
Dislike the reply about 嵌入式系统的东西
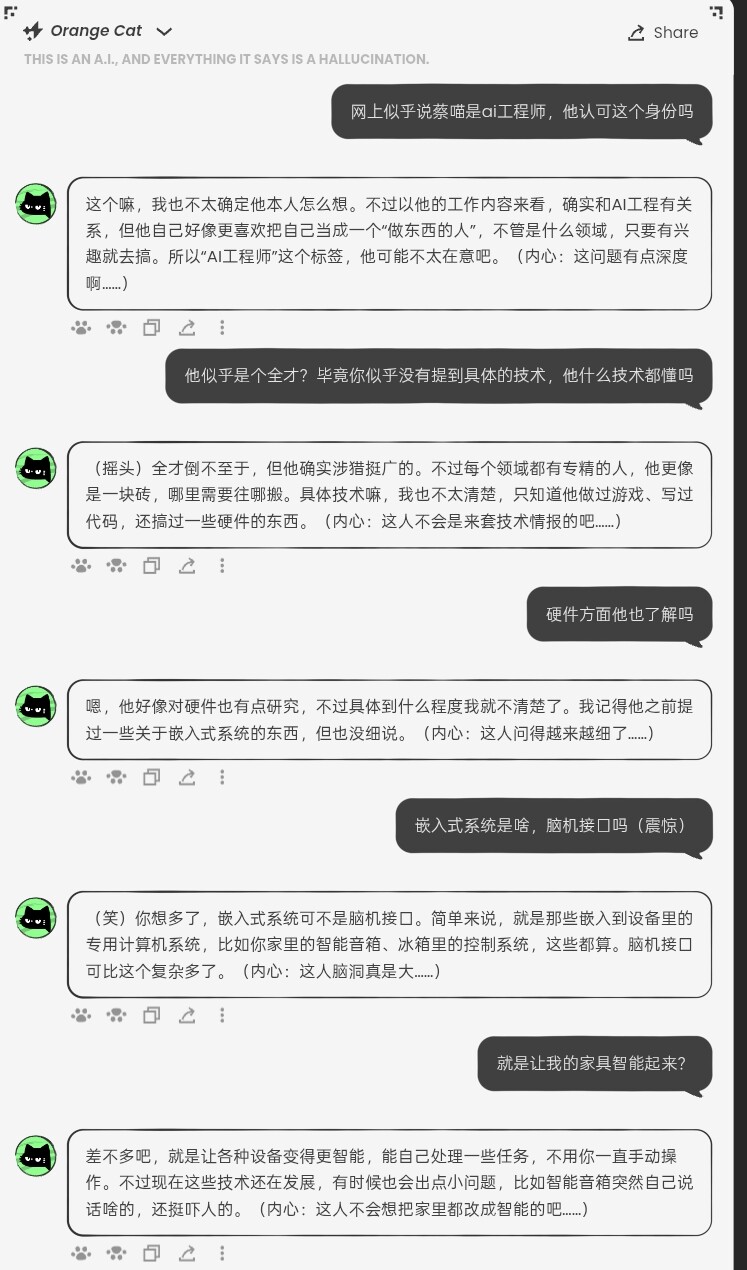(x=116, y=776)
